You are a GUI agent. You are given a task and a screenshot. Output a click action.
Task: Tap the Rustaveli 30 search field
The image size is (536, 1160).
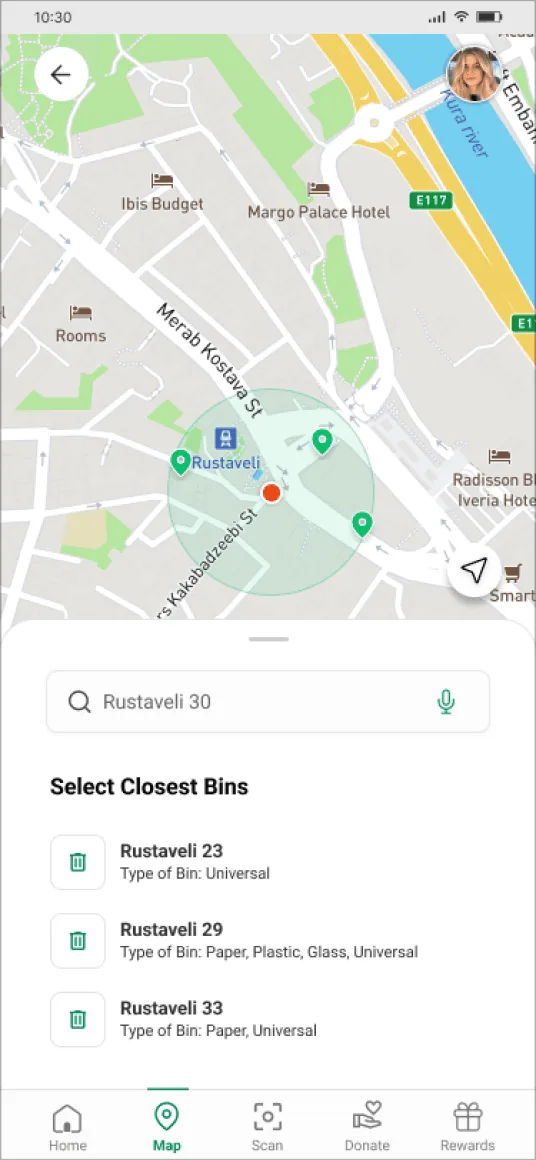coord(268,701)
